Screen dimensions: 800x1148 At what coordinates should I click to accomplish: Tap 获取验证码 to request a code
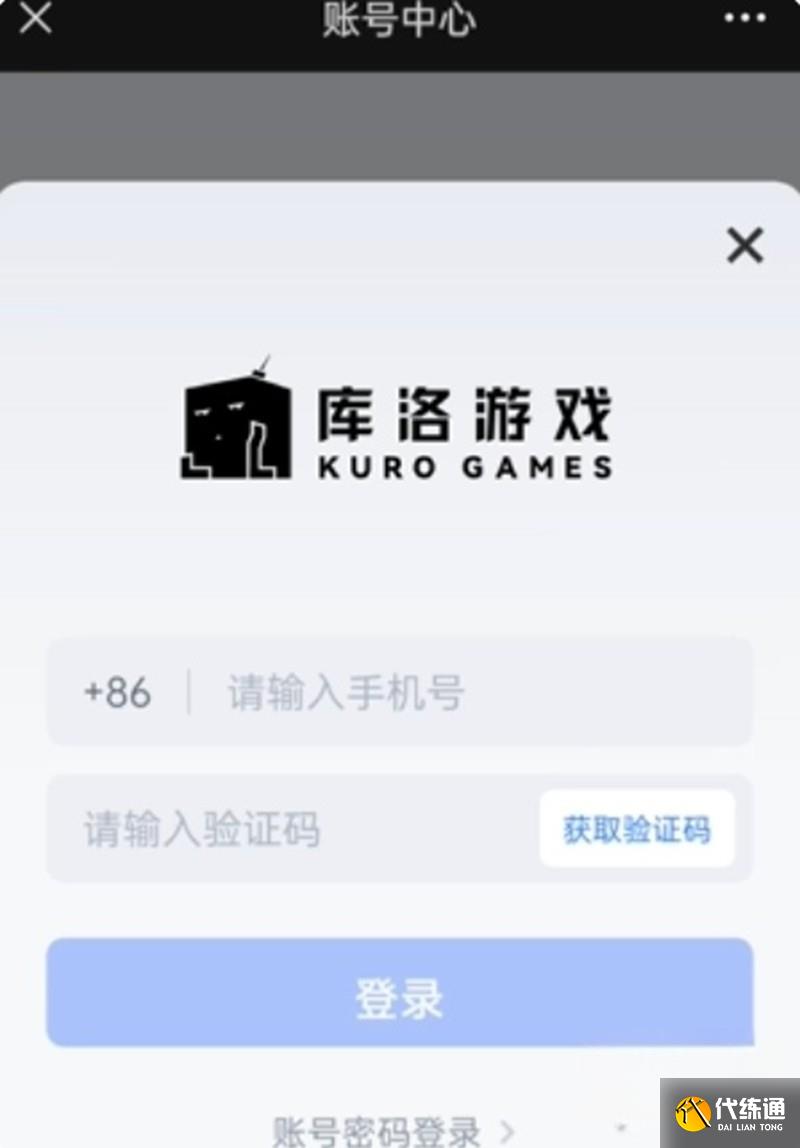(x=637, y=829)
